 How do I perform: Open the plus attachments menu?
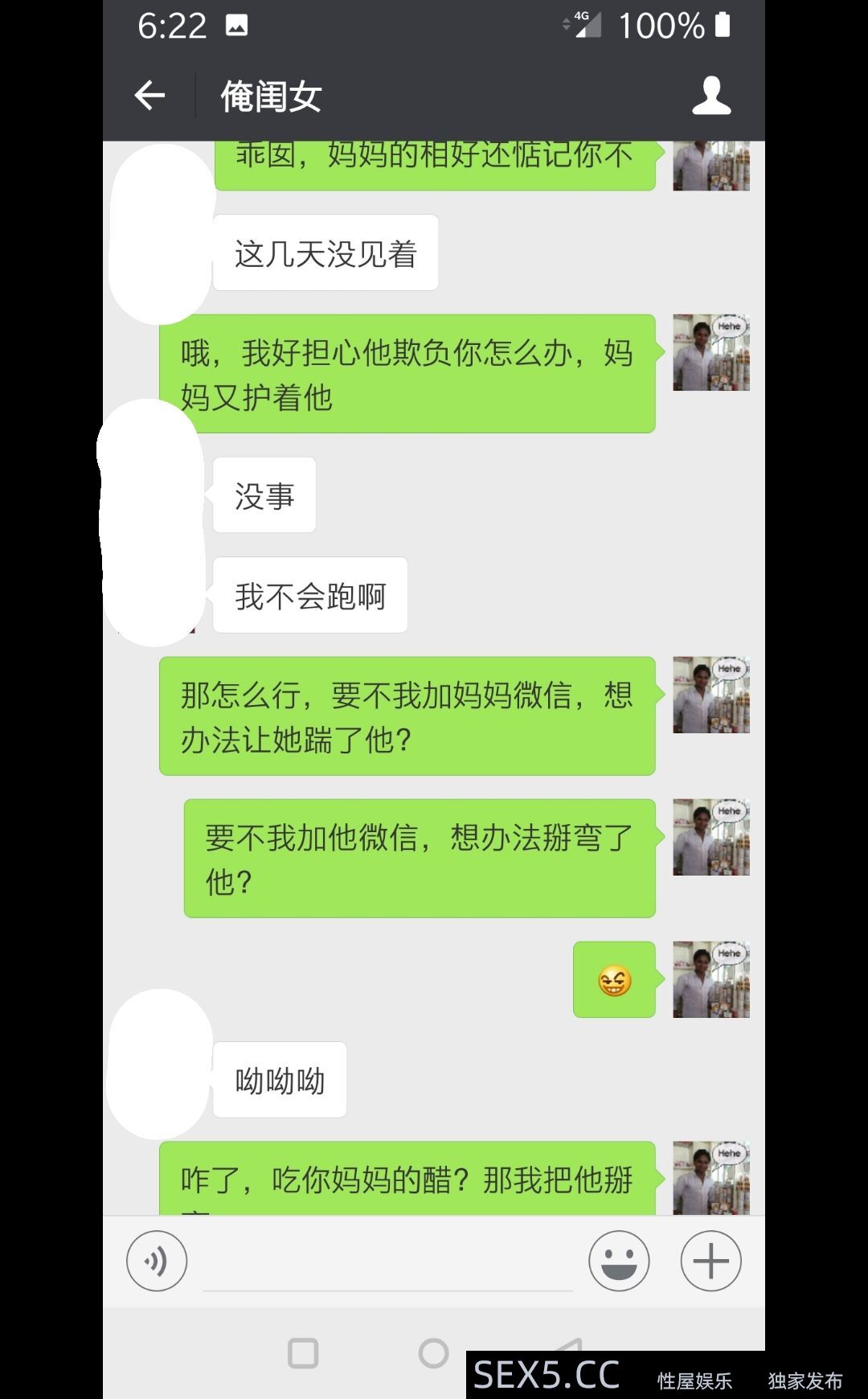click(710, 1261)
